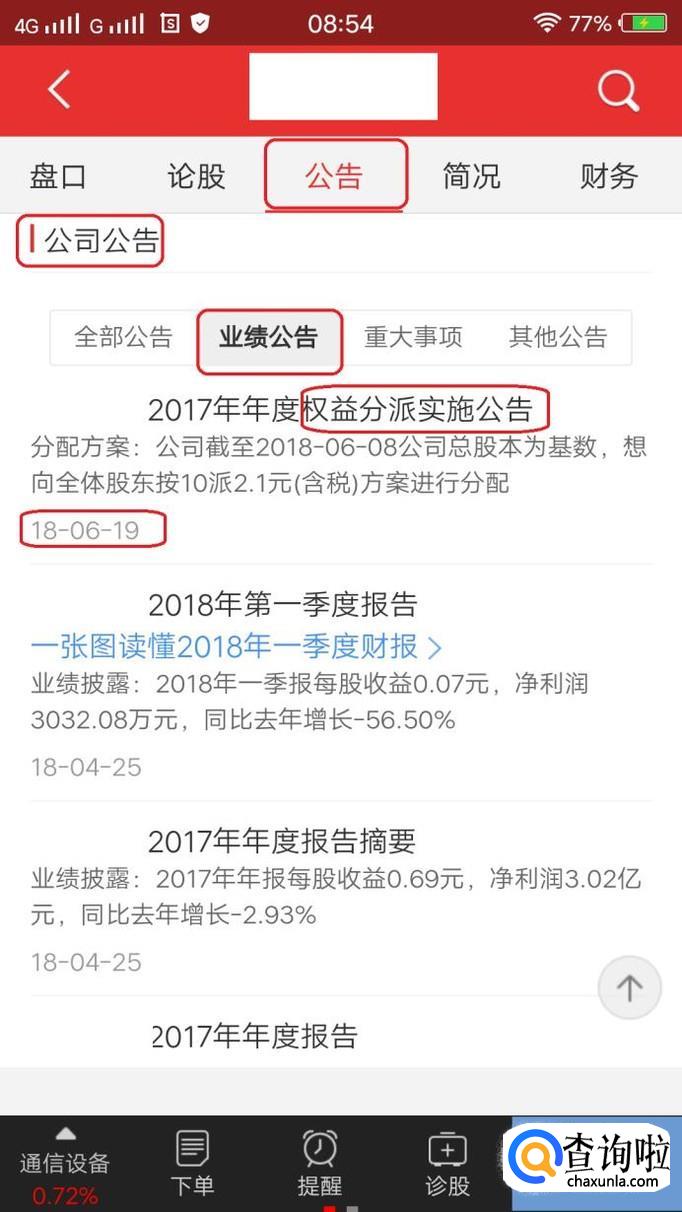Switch to the 财务 tab
The image size is (682, 1212).
608,177
